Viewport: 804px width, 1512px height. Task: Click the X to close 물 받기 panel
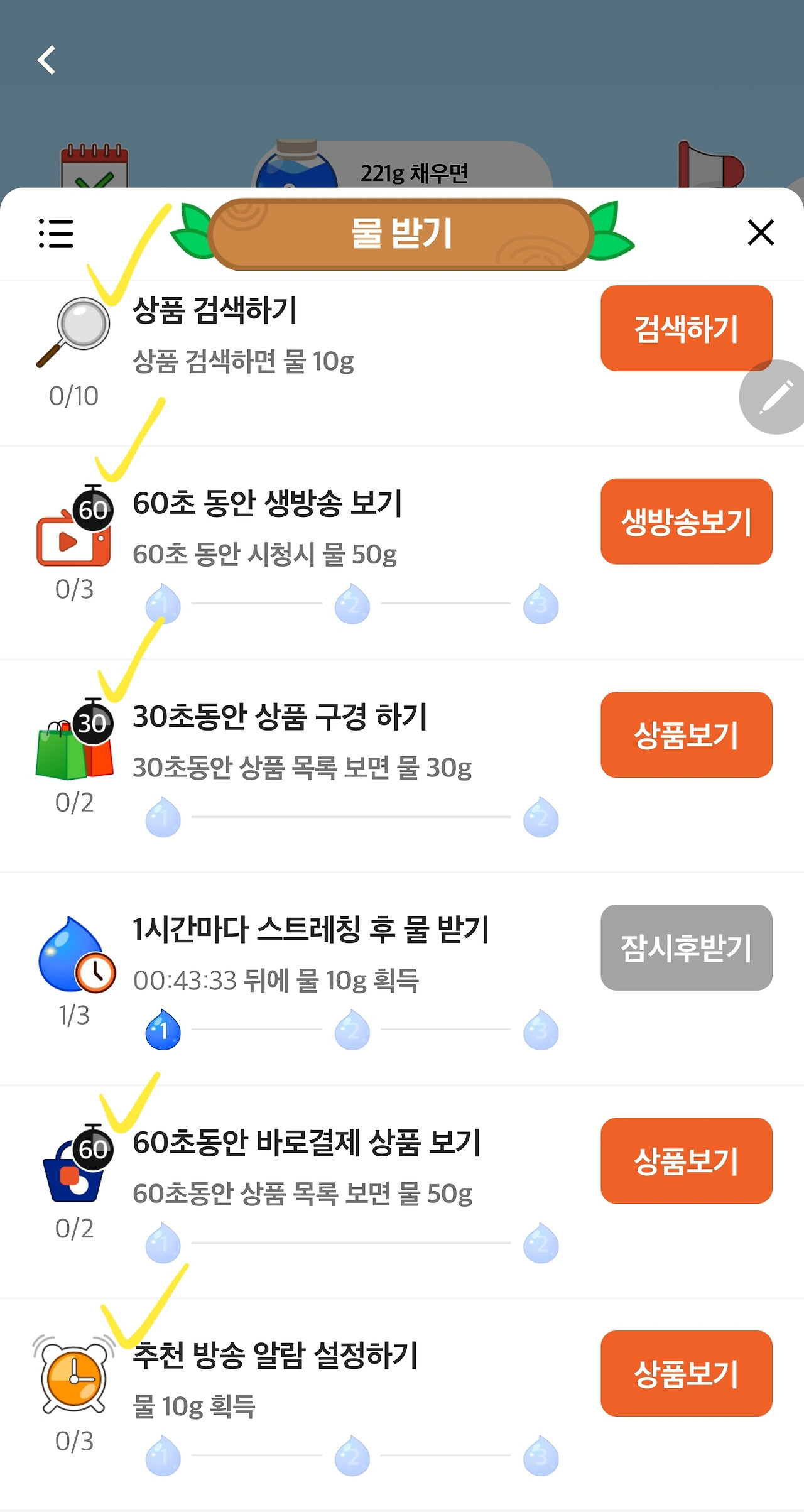coord(761,233)
